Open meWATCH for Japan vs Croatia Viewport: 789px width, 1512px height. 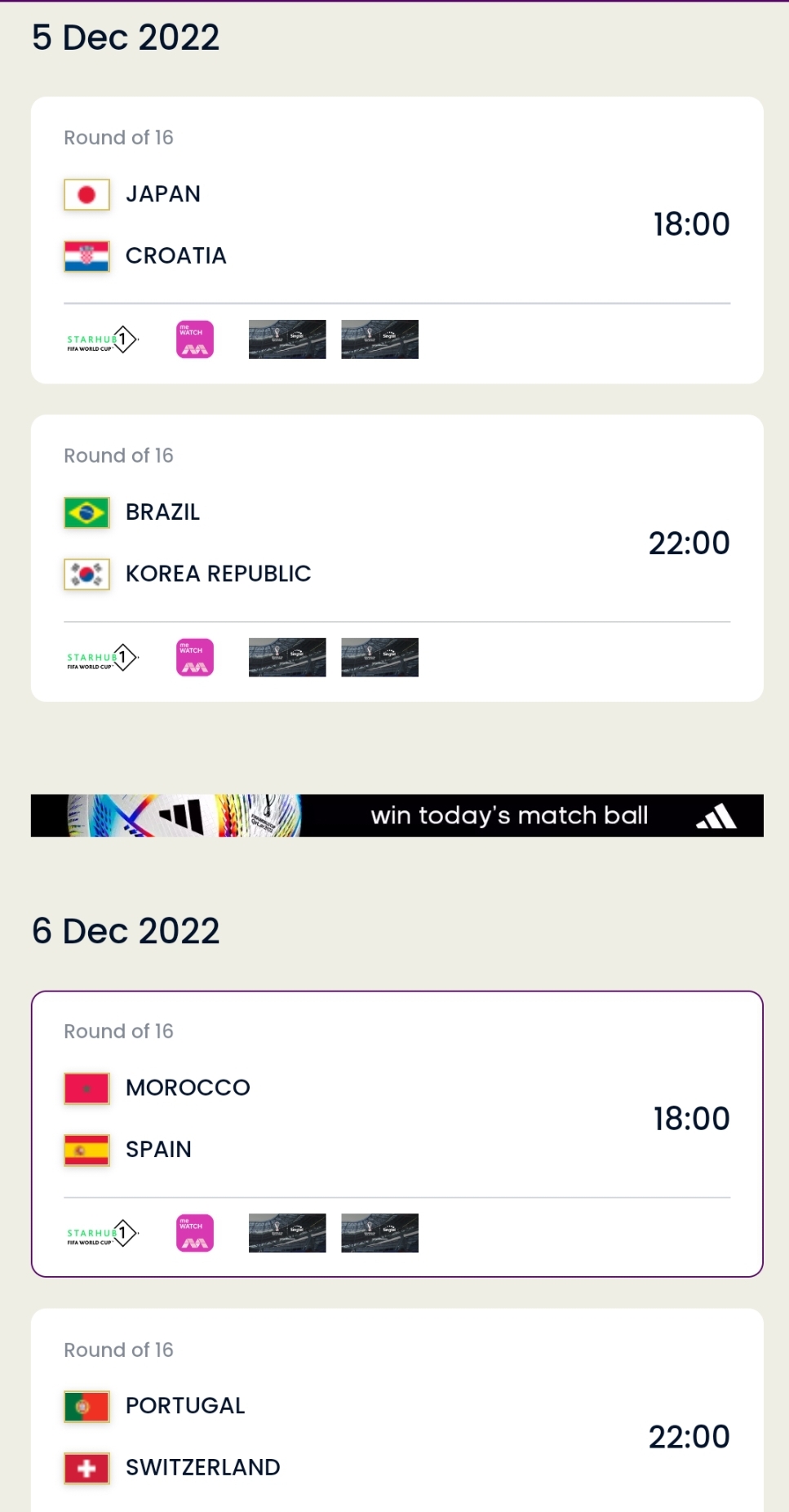195,339
